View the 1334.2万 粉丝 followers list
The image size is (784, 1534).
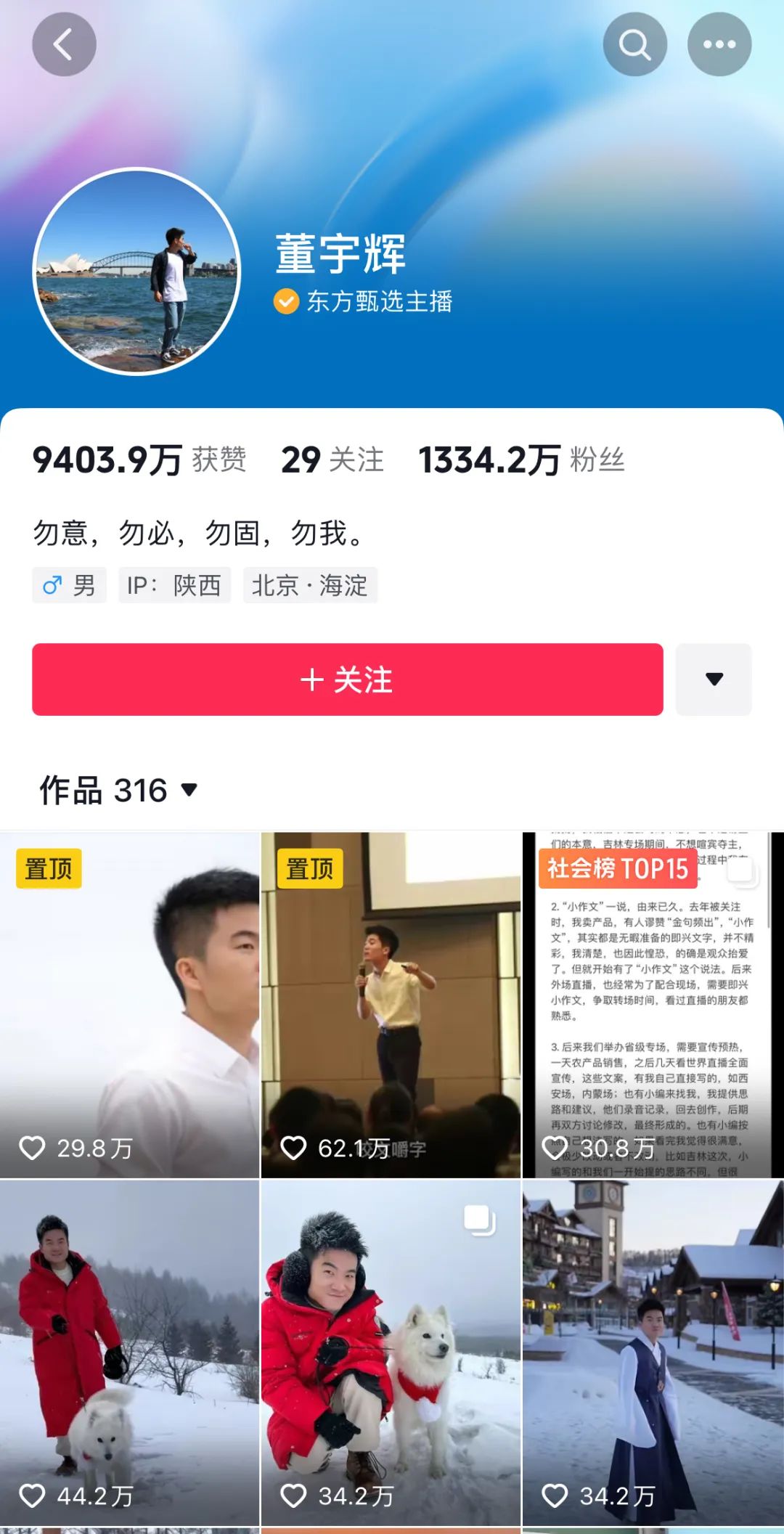521,460
